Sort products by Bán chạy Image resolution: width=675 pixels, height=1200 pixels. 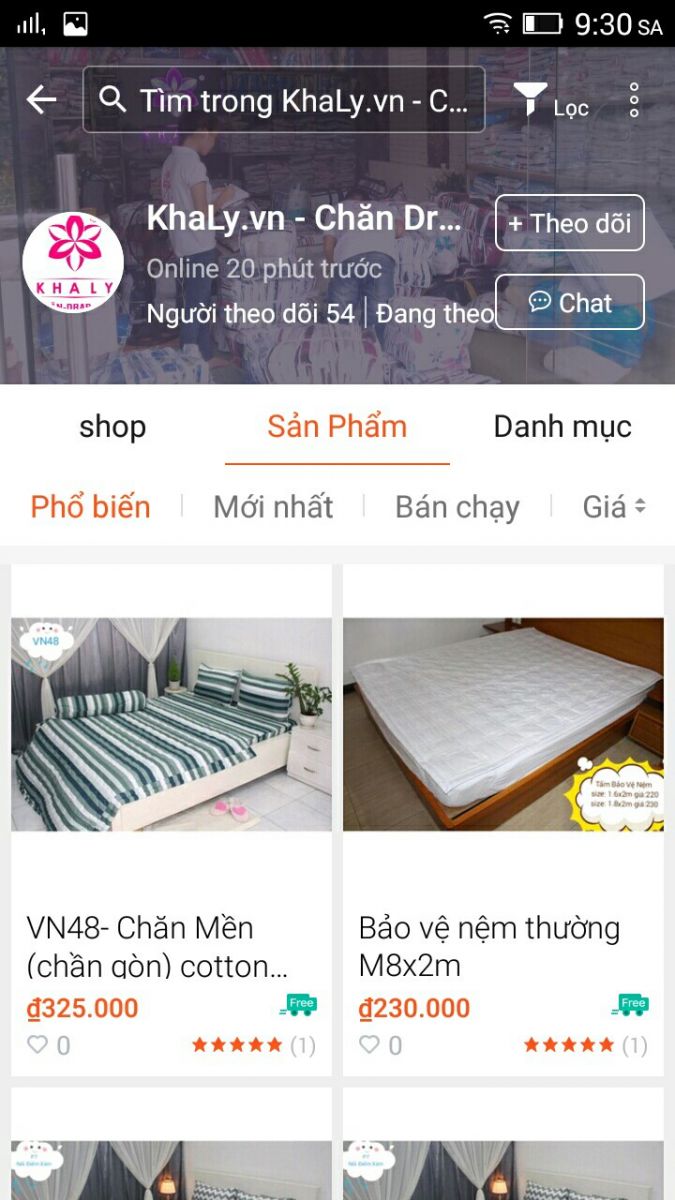point(457,507)
